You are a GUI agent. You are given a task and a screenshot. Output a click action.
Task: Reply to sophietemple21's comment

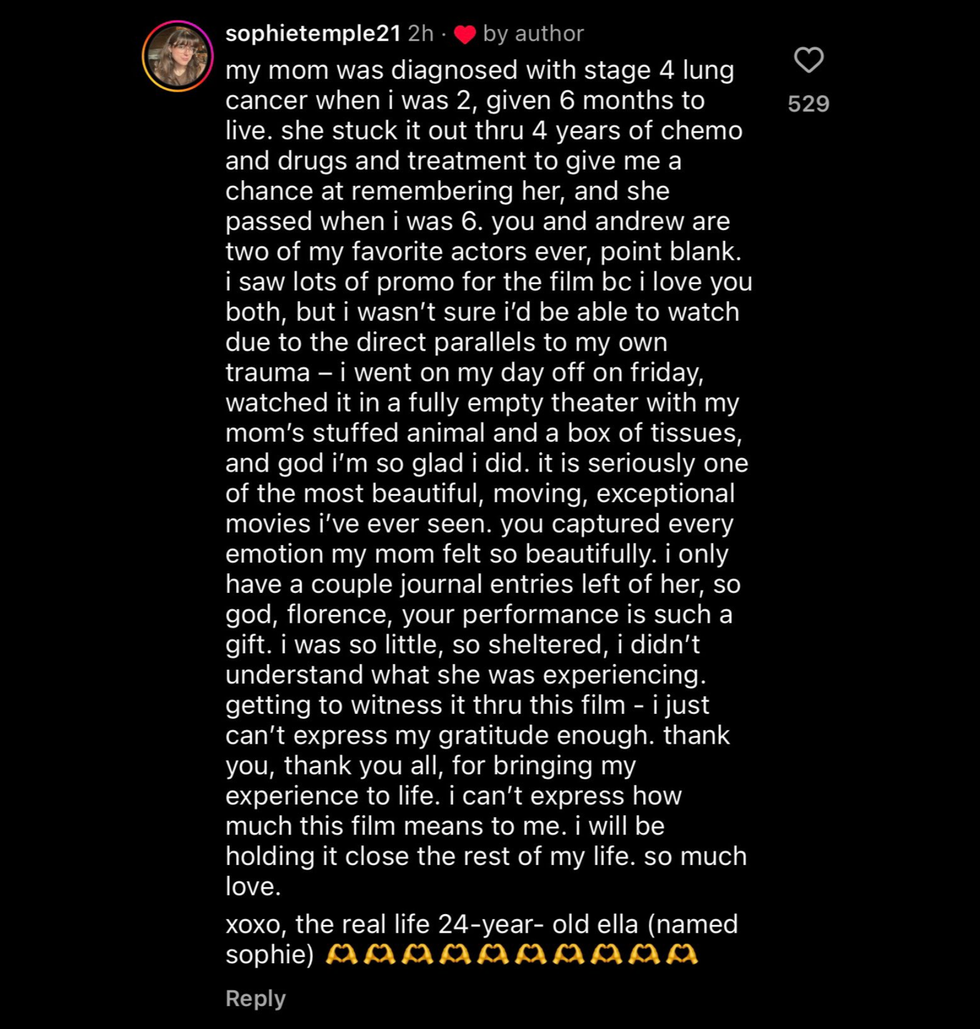(x=255, y=998)
